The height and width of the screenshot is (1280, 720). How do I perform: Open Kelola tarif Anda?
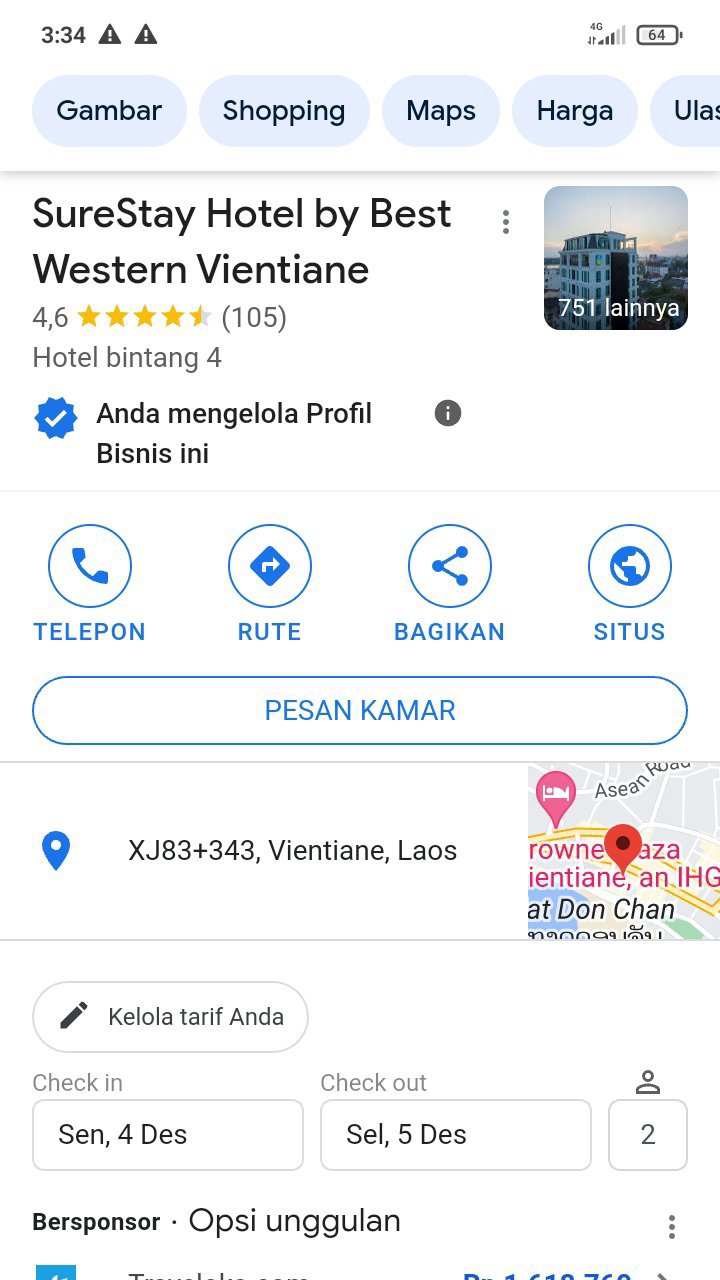point(171,1017)
